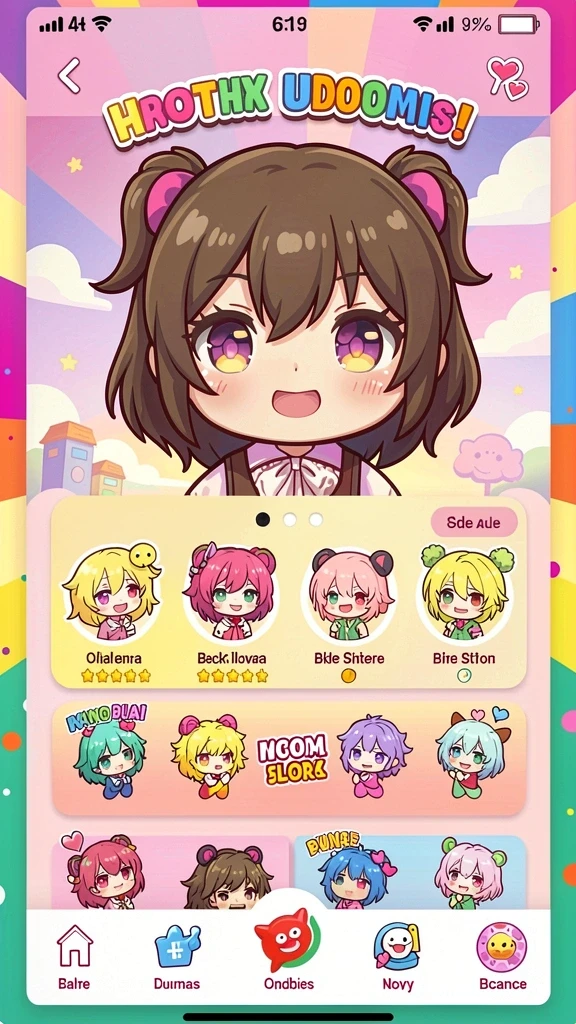Screen dimensions: 576x1024
Task: Jump to the second carousel page dot
Action: [289, 520]
